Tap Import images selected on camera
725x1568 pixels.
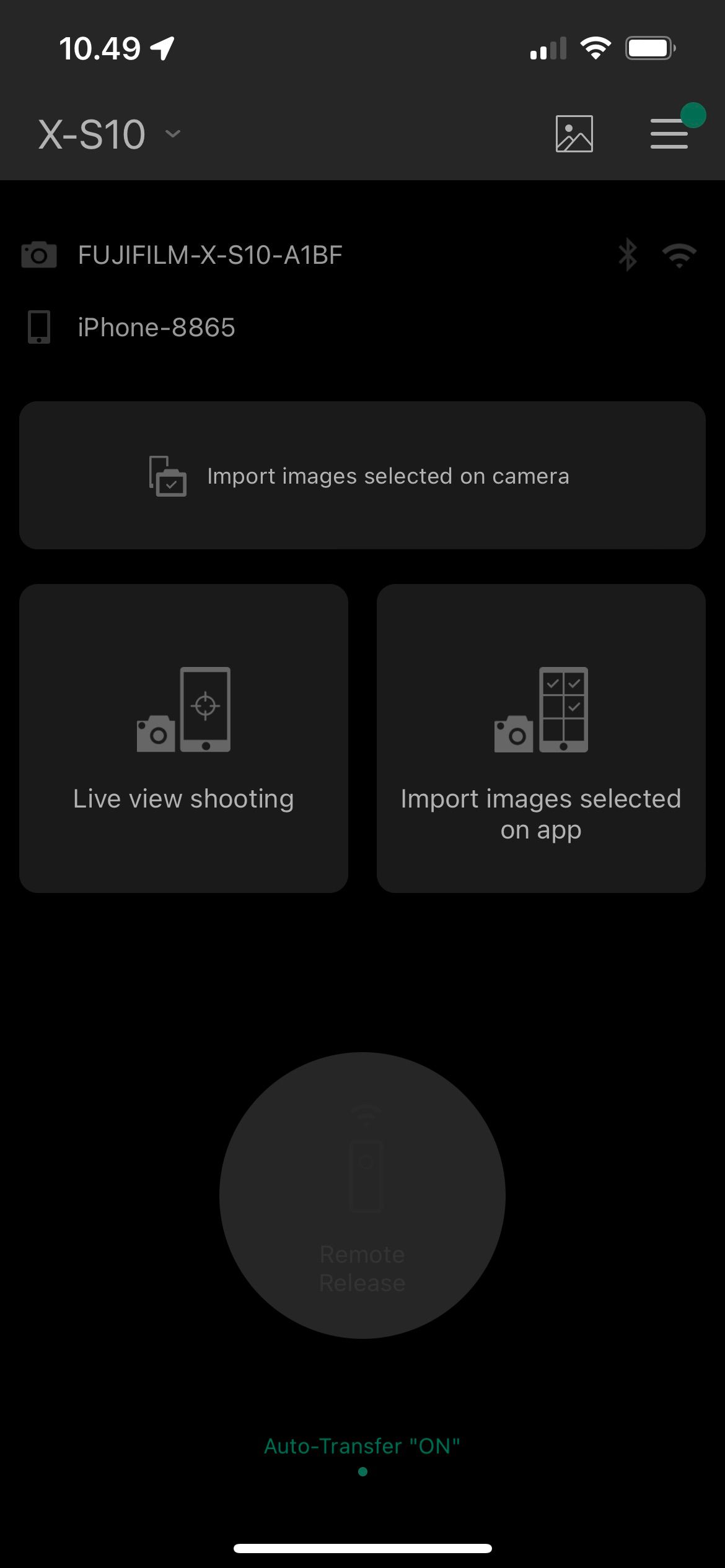[x=362, y=476]
